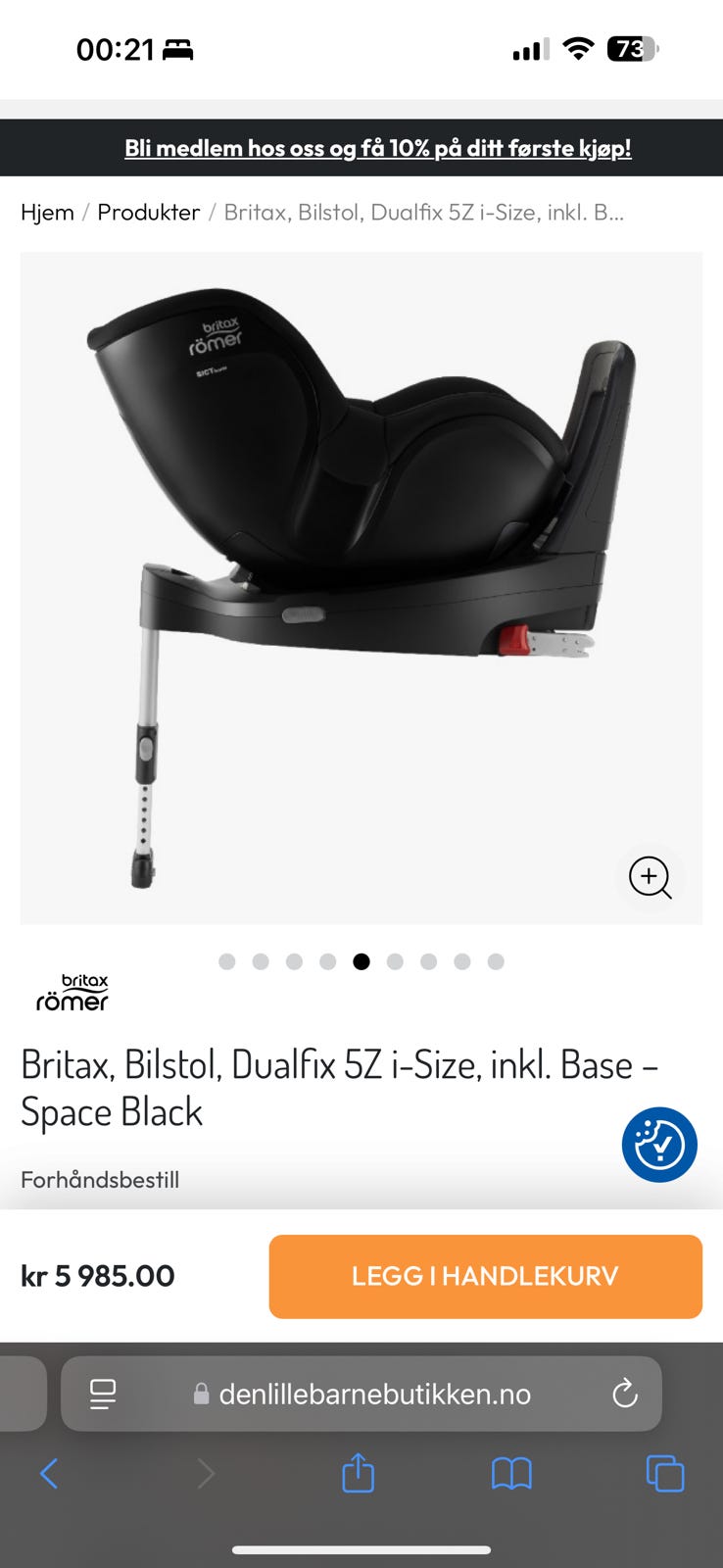
Task: Open Safari bookmarks
Action: (511, 1473)
